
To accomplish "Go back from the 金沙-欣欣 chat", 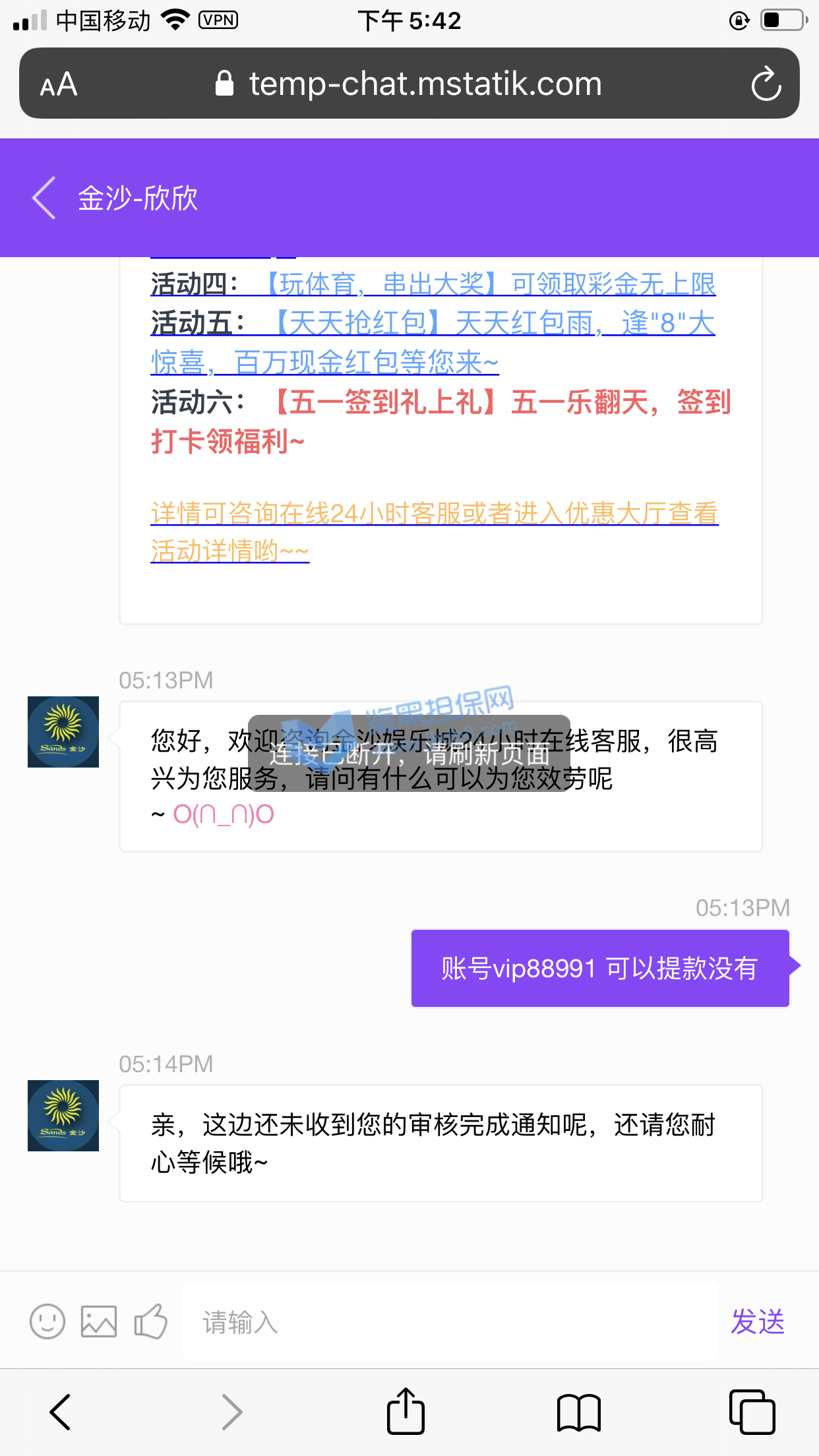I will 44,198.
